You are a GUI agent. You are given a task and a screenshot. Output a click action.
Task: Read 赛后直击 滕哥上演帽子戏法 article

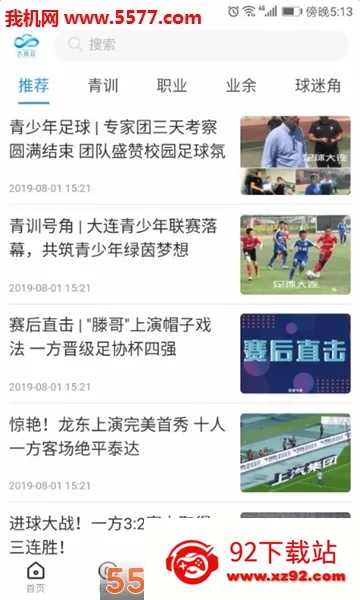coord(180,354)
